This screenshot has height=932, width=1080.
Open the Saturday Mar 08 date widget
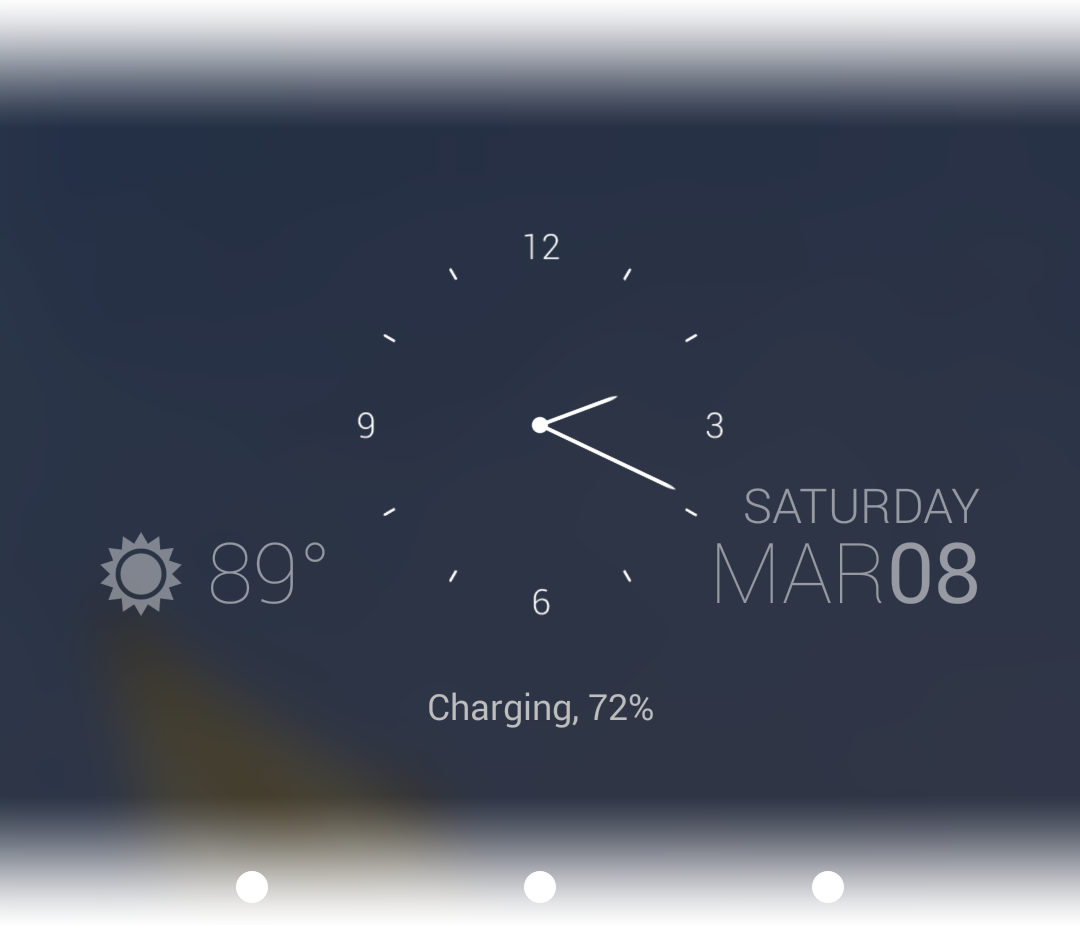(848, 550)
